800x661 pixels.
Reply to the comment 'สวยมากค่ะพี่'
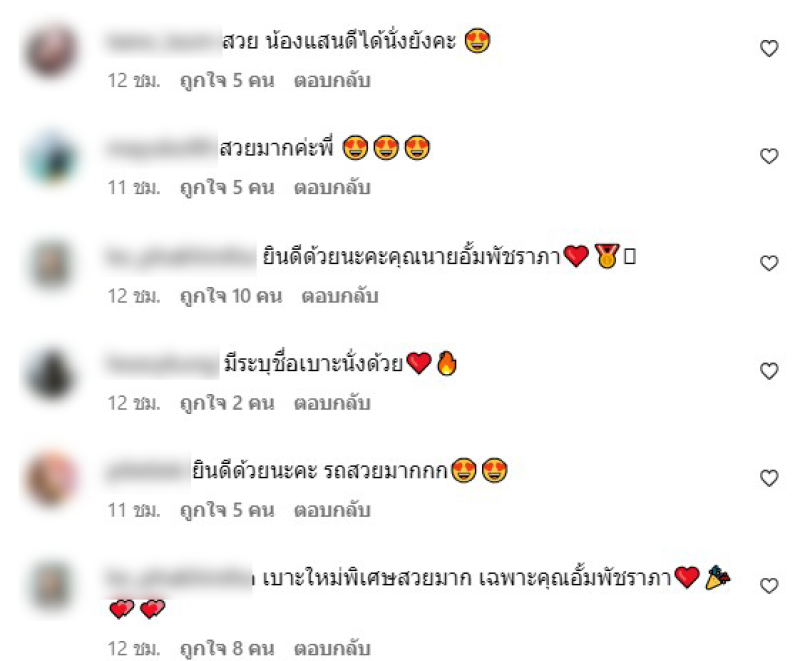(331, 188)
